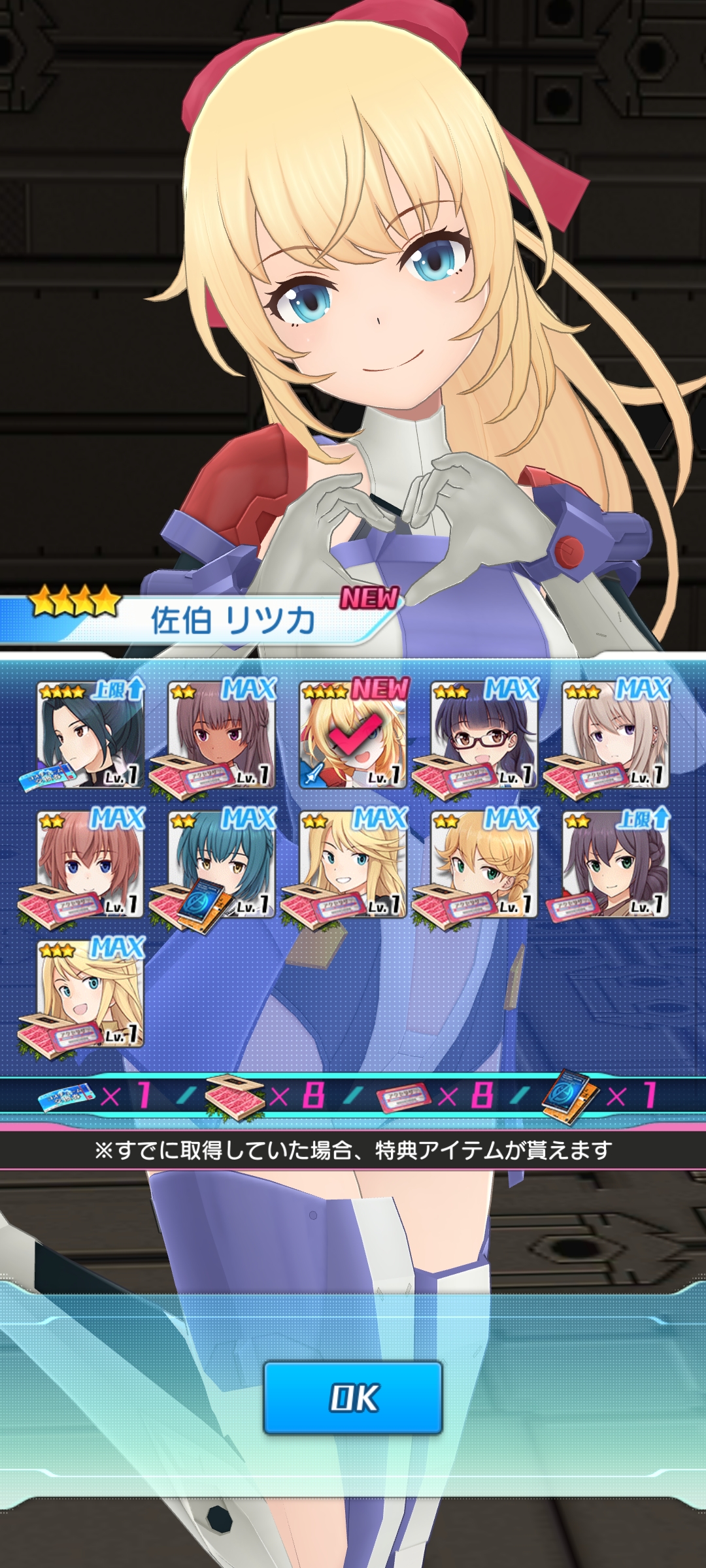The width and height of the screenshot is (706, 1568).
Task: Select the glasses-wearing character card
Action: [485, 735]
